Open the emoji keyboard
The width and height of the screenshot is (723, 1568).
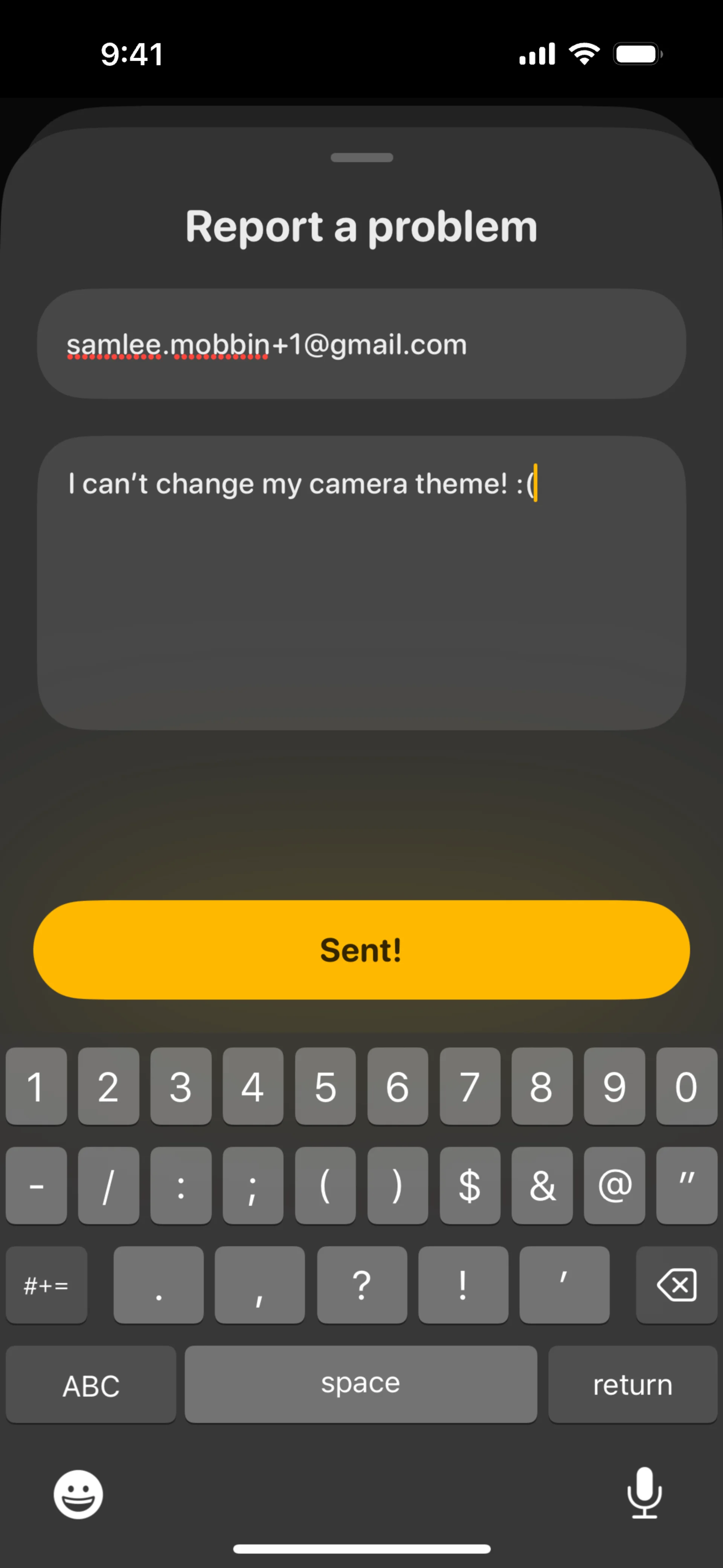pos(78,1495)
